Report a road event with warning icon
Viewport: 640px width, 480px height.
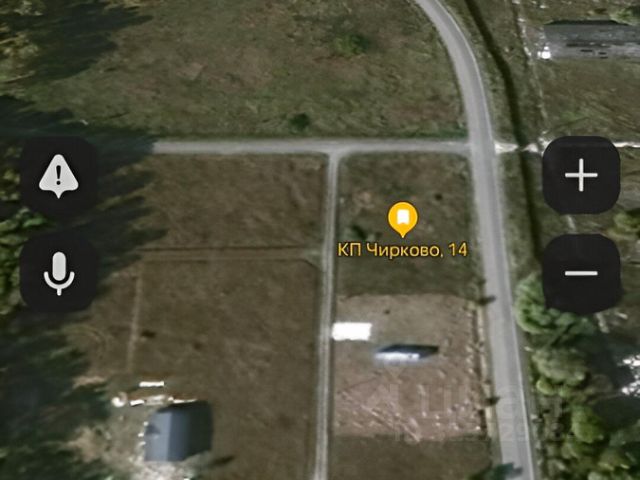(x=59, y=176)
